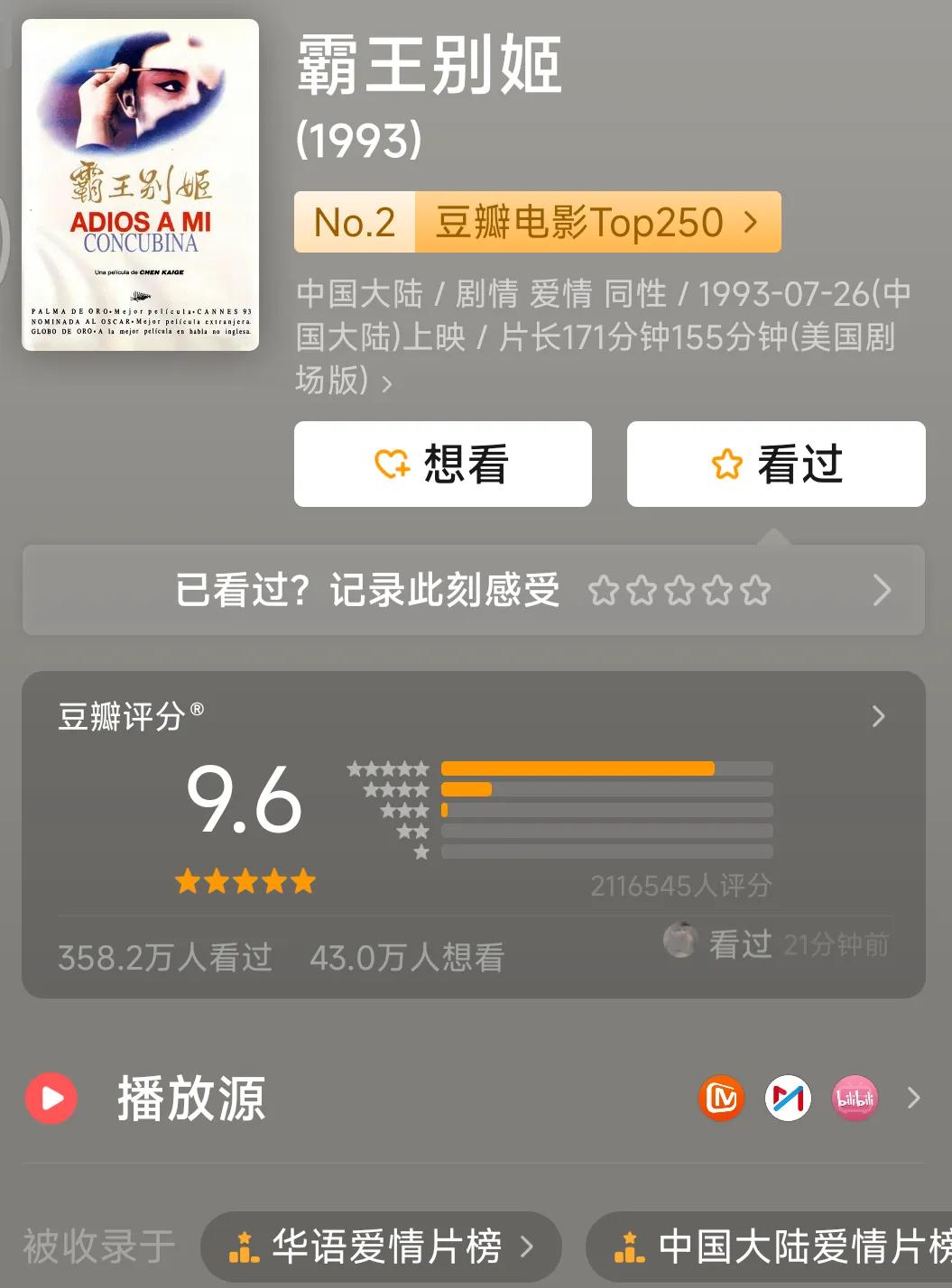Click the Migu Video play source icon
The image size is (952, 1288).
[x=788, y=1098]
